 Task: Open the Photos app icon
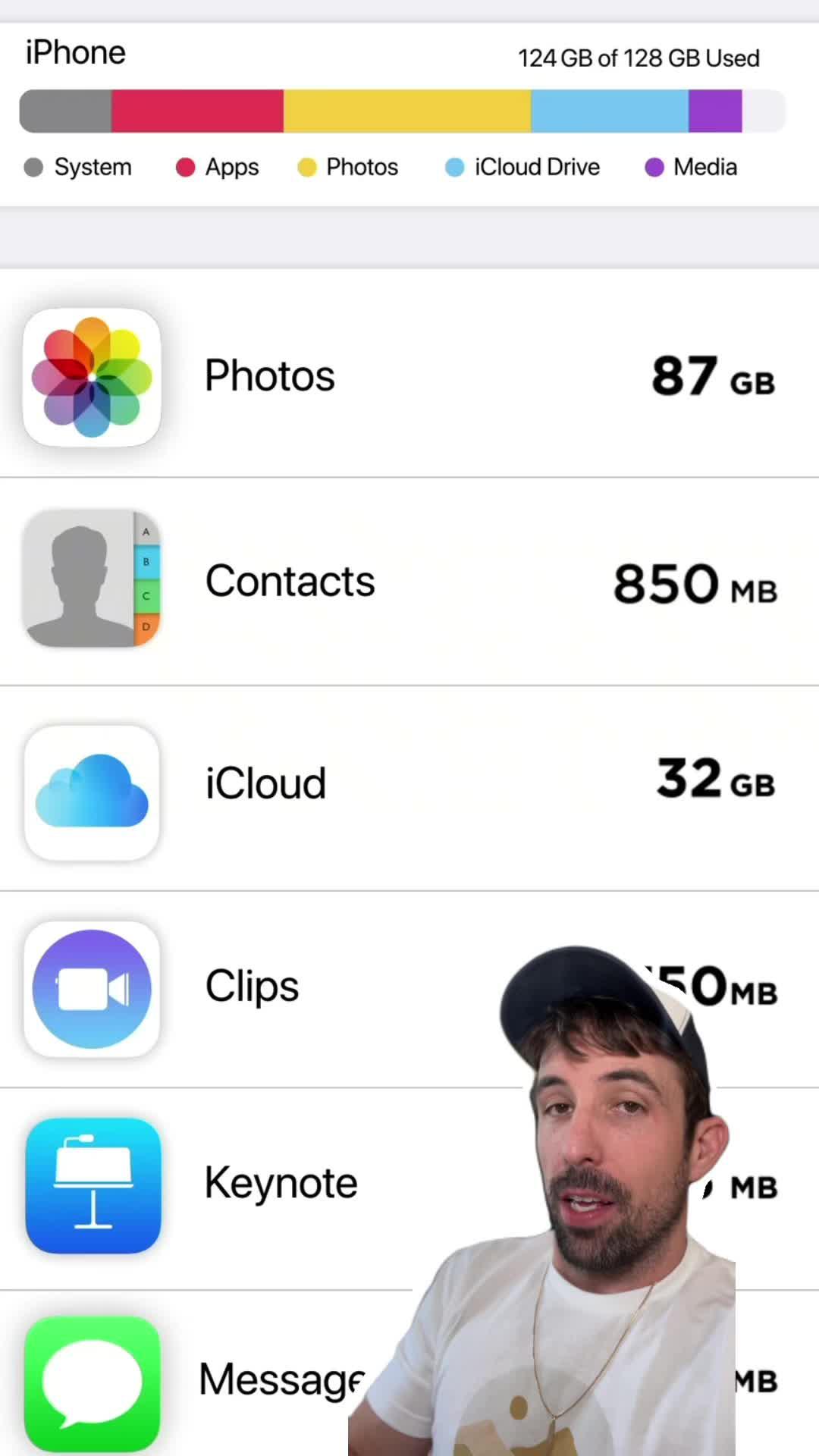92,377
